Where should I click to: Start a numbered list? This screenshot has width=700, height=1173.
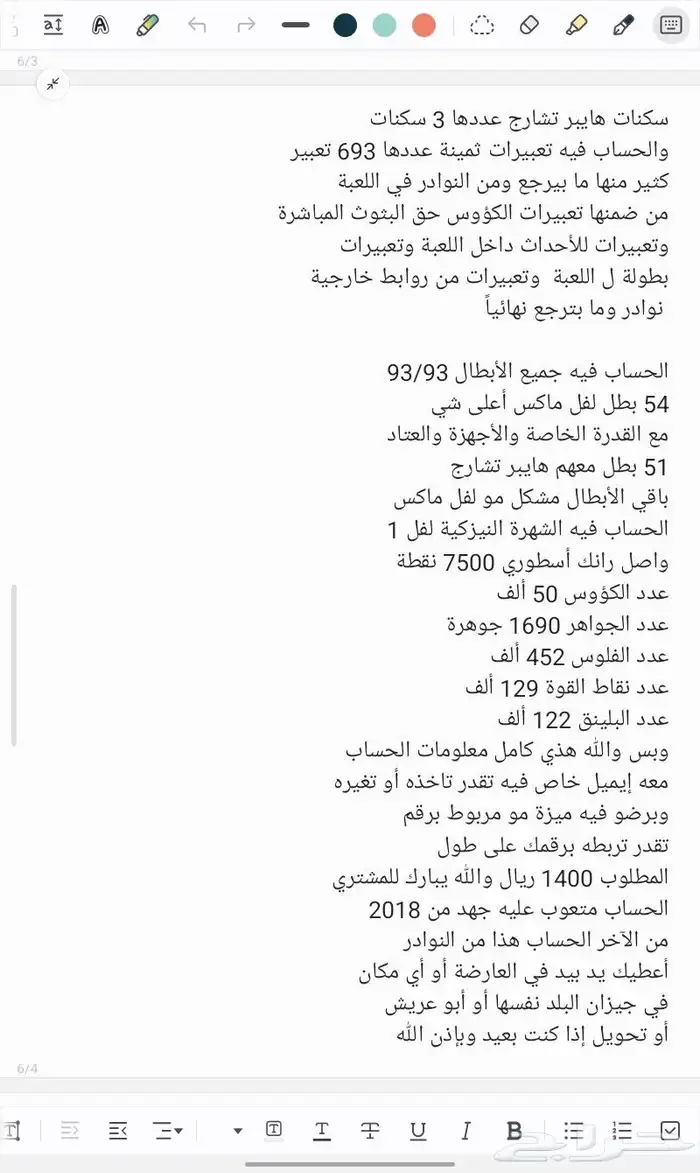click(x=622, y=1131)
